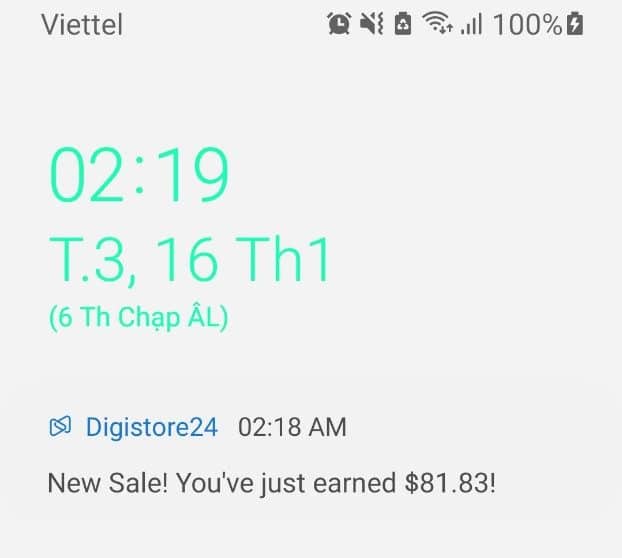Open the Digistore24 New Sale notification
The width and height of the screenshot is (622, 558).
click(272, 484)
